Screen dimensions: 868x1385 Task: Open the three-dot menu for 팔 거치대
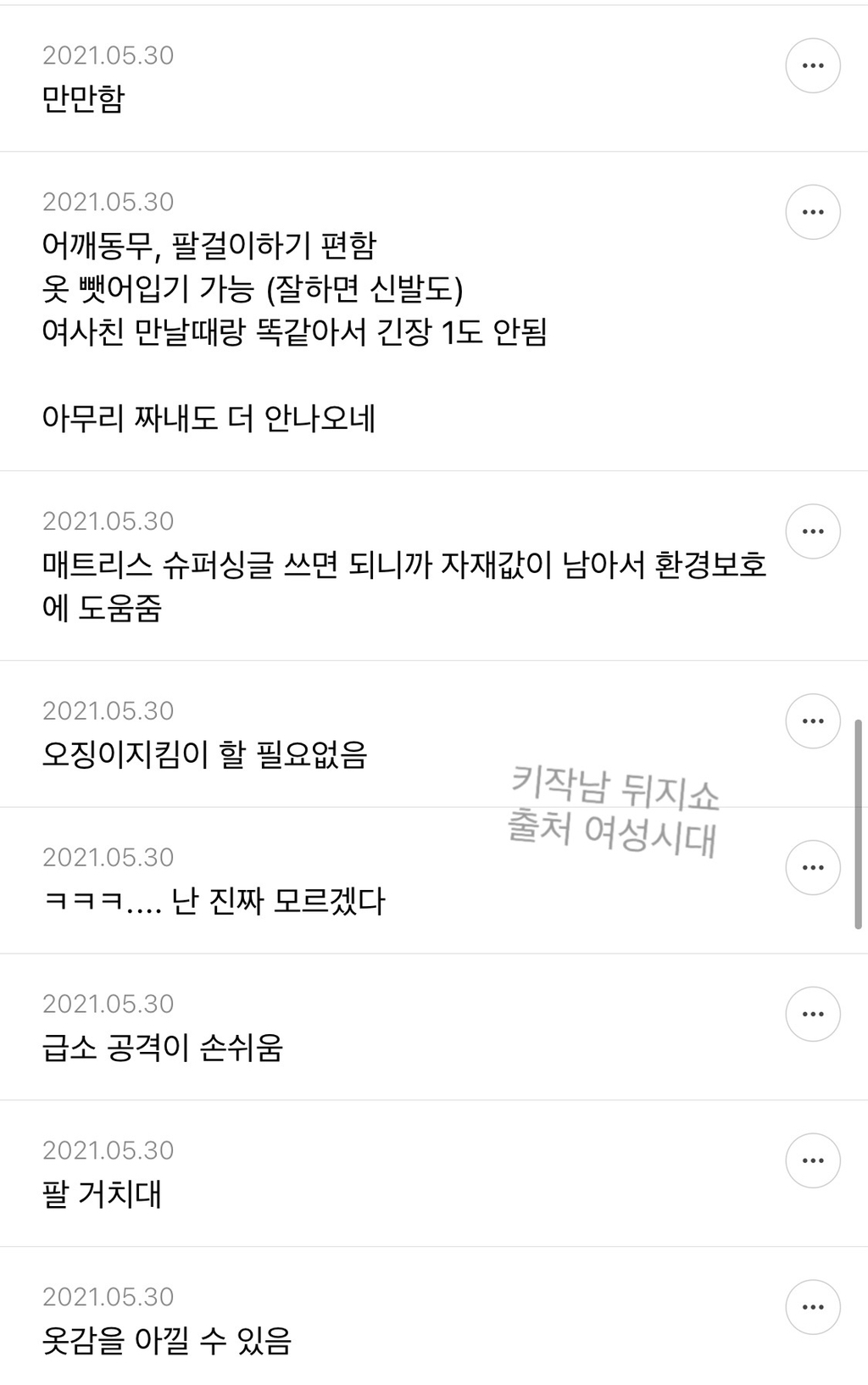click(x=813, y=1161)
